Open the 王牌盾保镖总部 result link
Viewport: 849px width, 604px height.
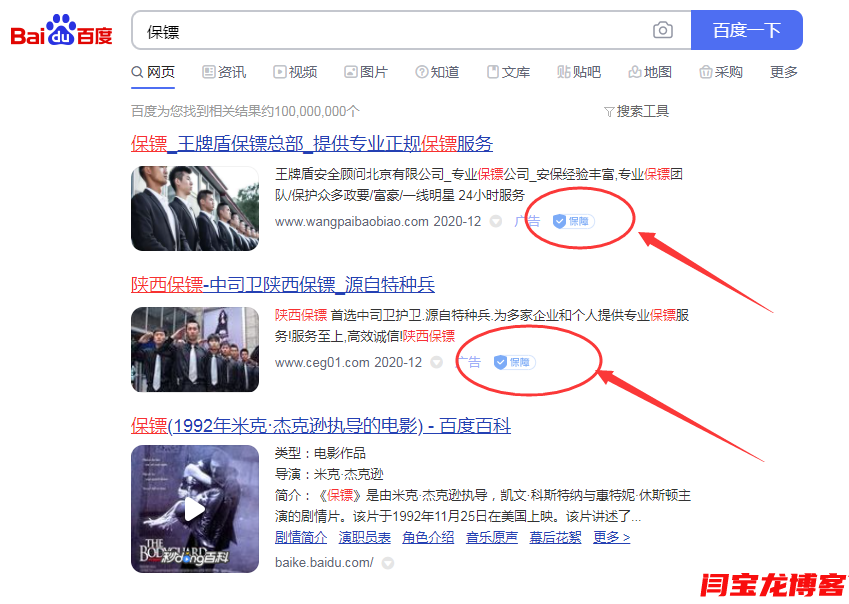click(x=312, y=143)
